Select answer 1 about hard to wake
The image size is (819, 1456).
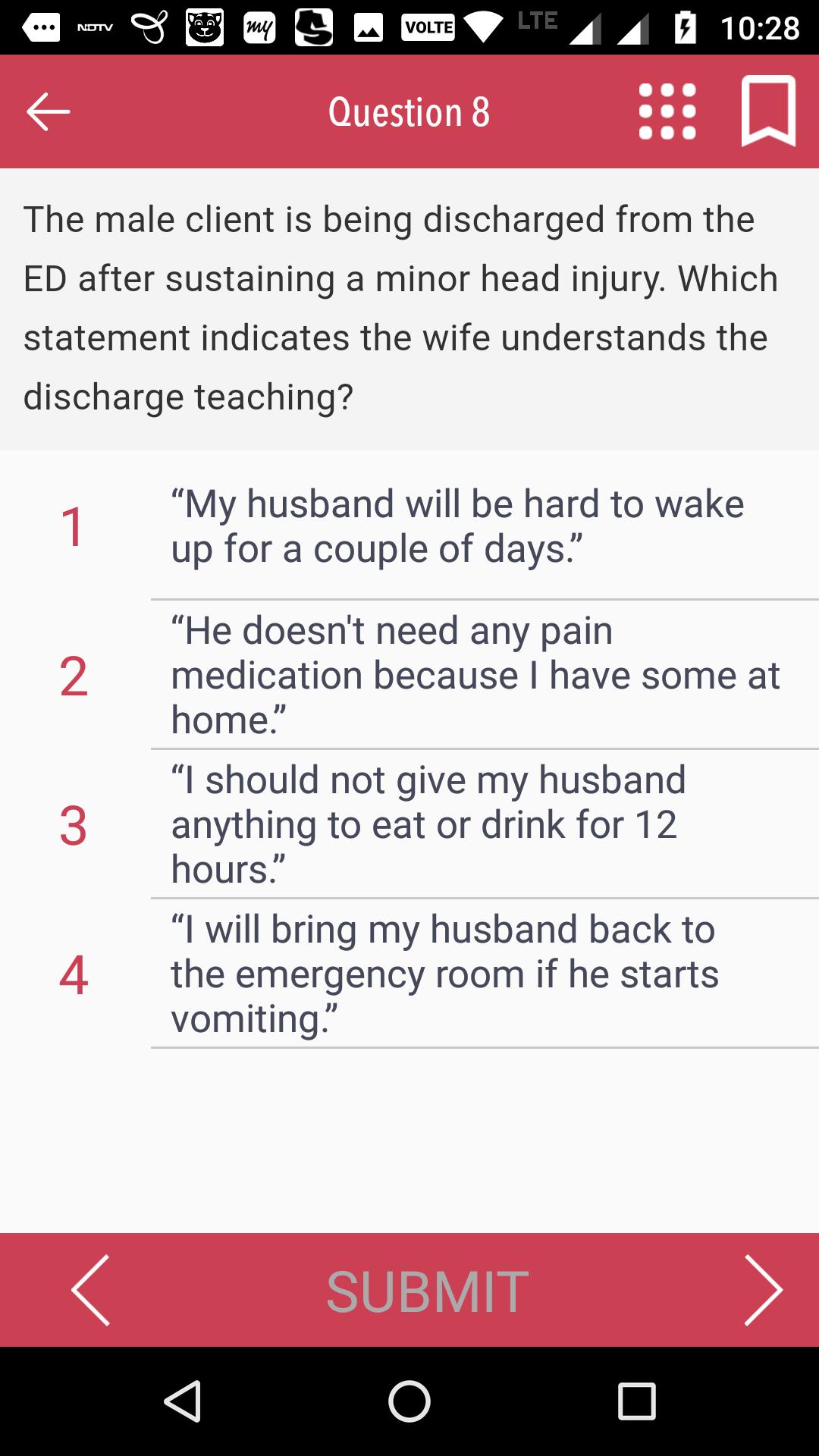pyautogui.click(x=409, y=526)
